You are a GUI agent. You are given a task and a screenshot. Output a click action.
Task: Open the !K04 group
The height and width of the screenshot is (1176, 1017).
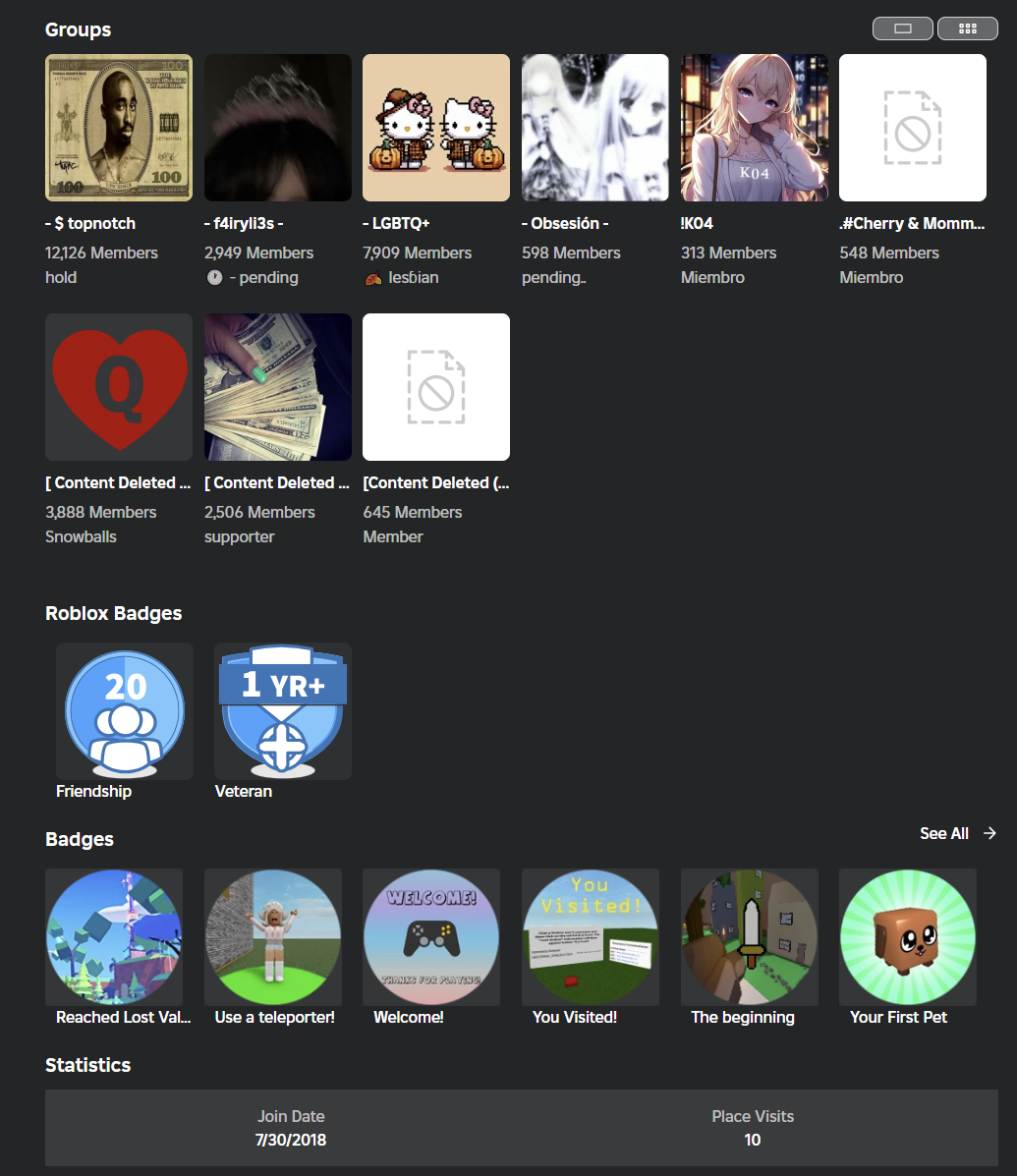[x=754, y=128]
